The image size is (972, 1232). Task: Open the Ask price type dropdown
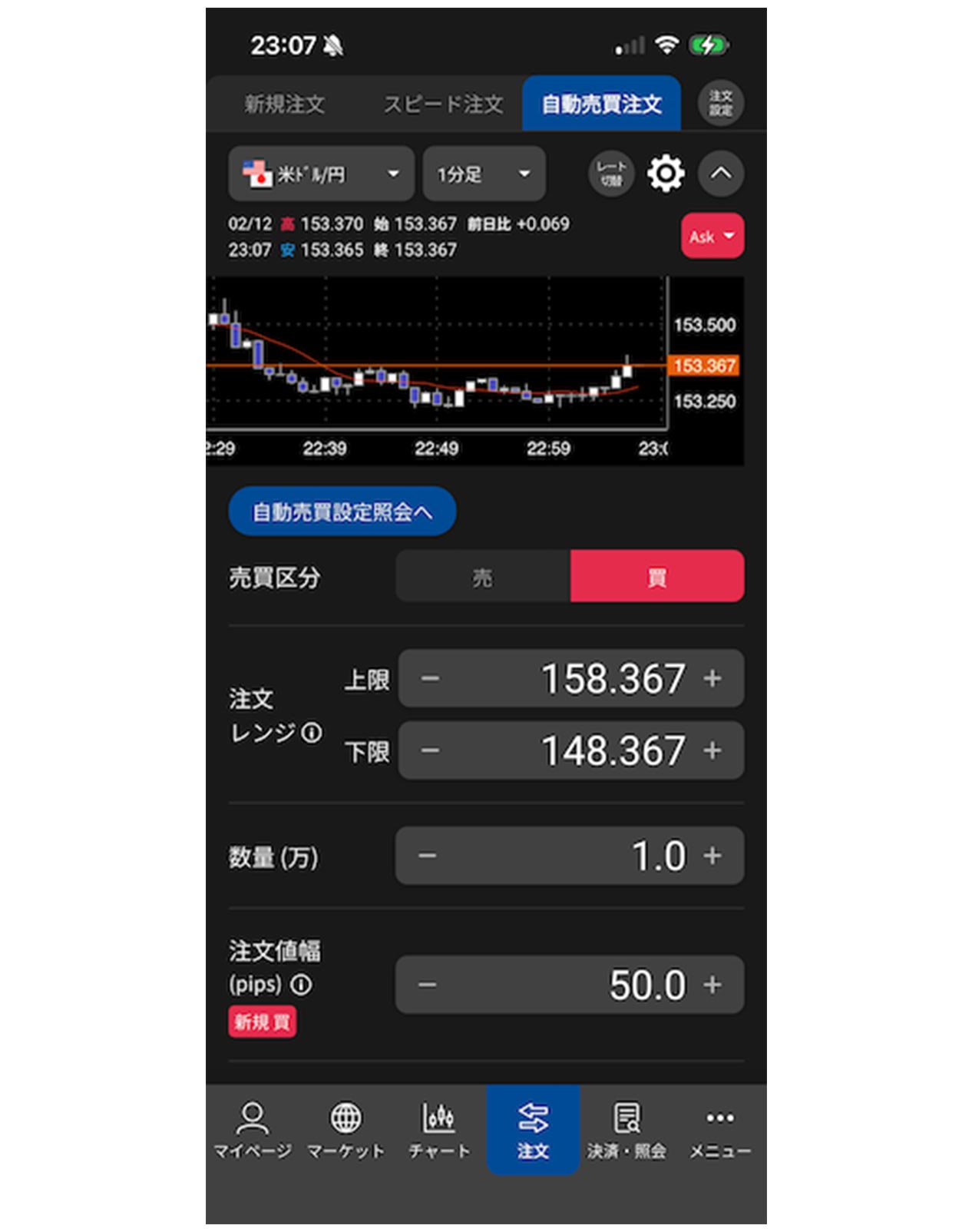click(712, 237)
